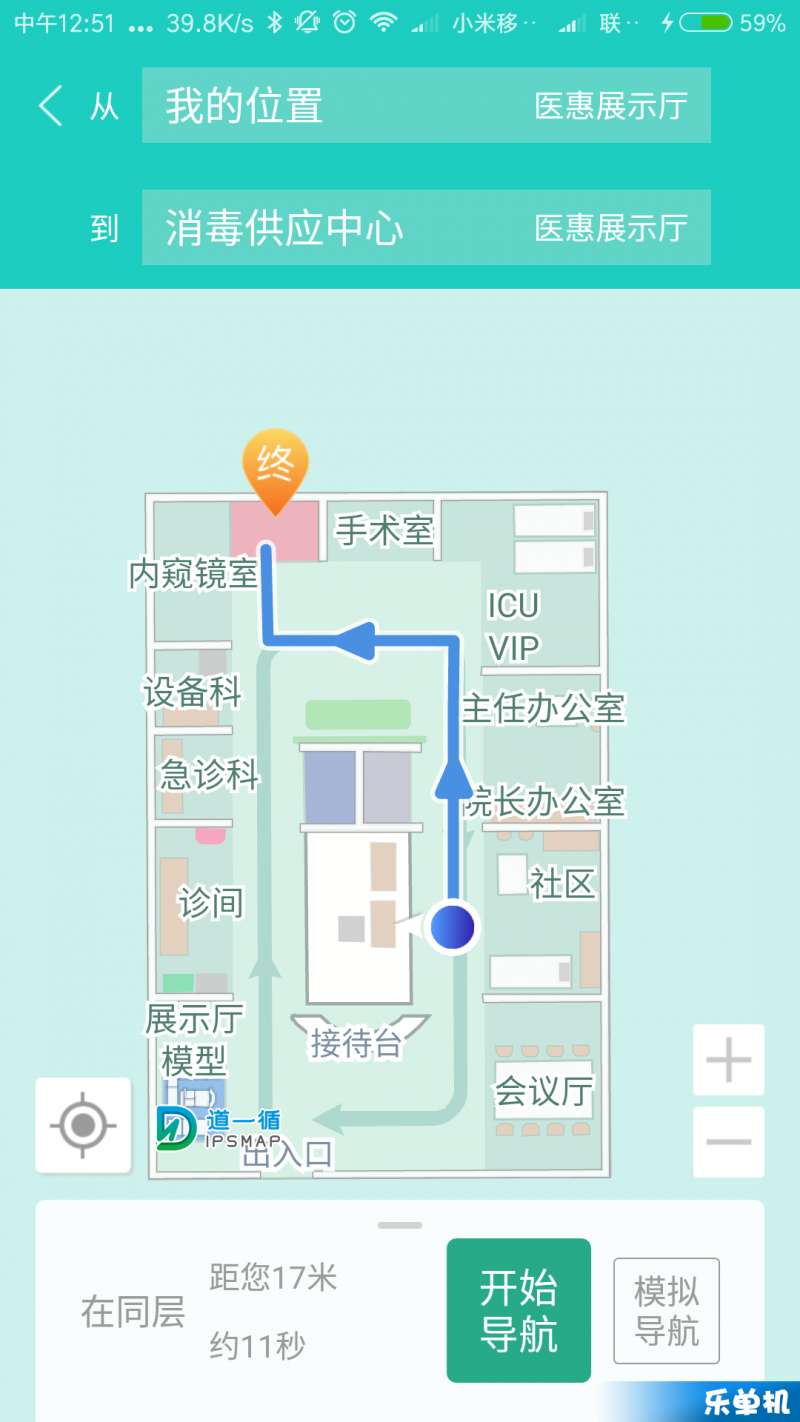The image size is (800, 1422).
Task: Zoom out the map with minus button
Action: [728, 1142]
